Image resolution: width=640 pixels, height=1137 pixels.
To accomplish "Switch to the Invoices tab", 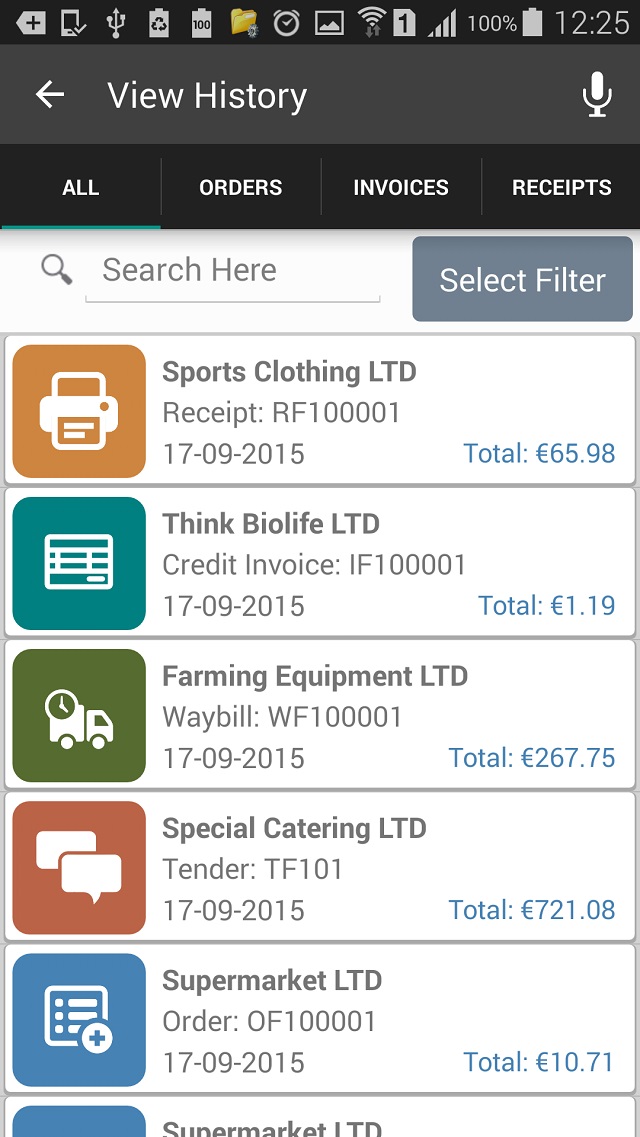I will pyautogui.click(x=401, y=187).
